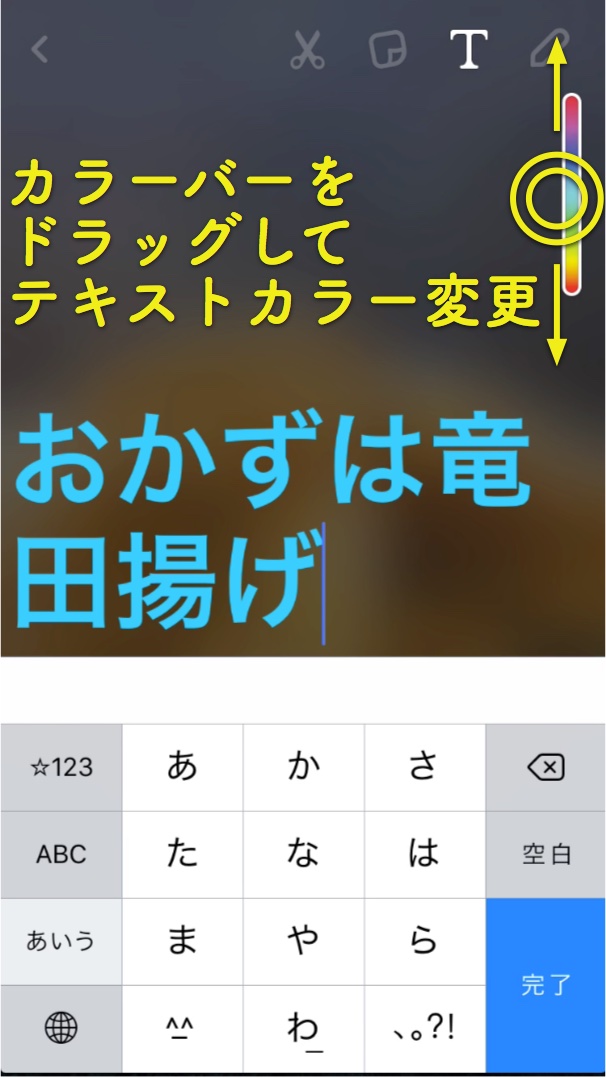Open the scissors cutout tool
The height and width of the screenshot is (1078, 606).
coord(307,49)
